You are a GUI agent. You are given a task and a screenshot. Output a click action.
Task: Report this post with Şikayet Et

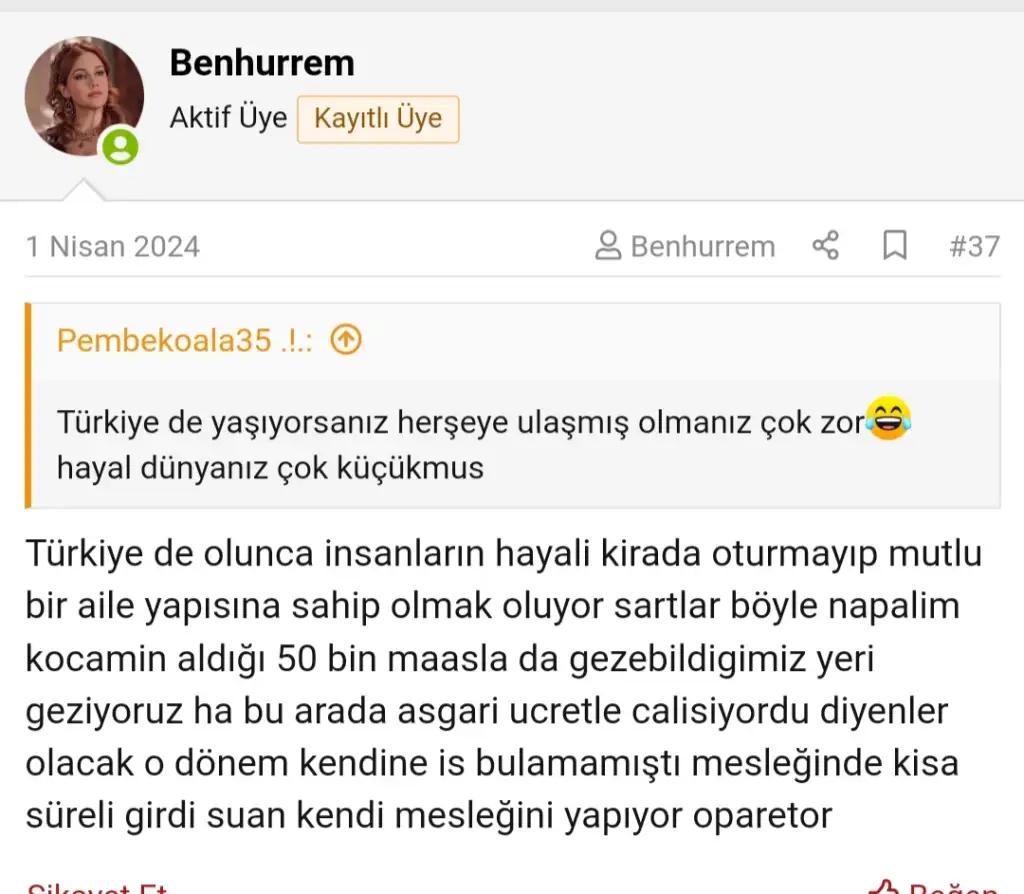click(x=96, y=887)
